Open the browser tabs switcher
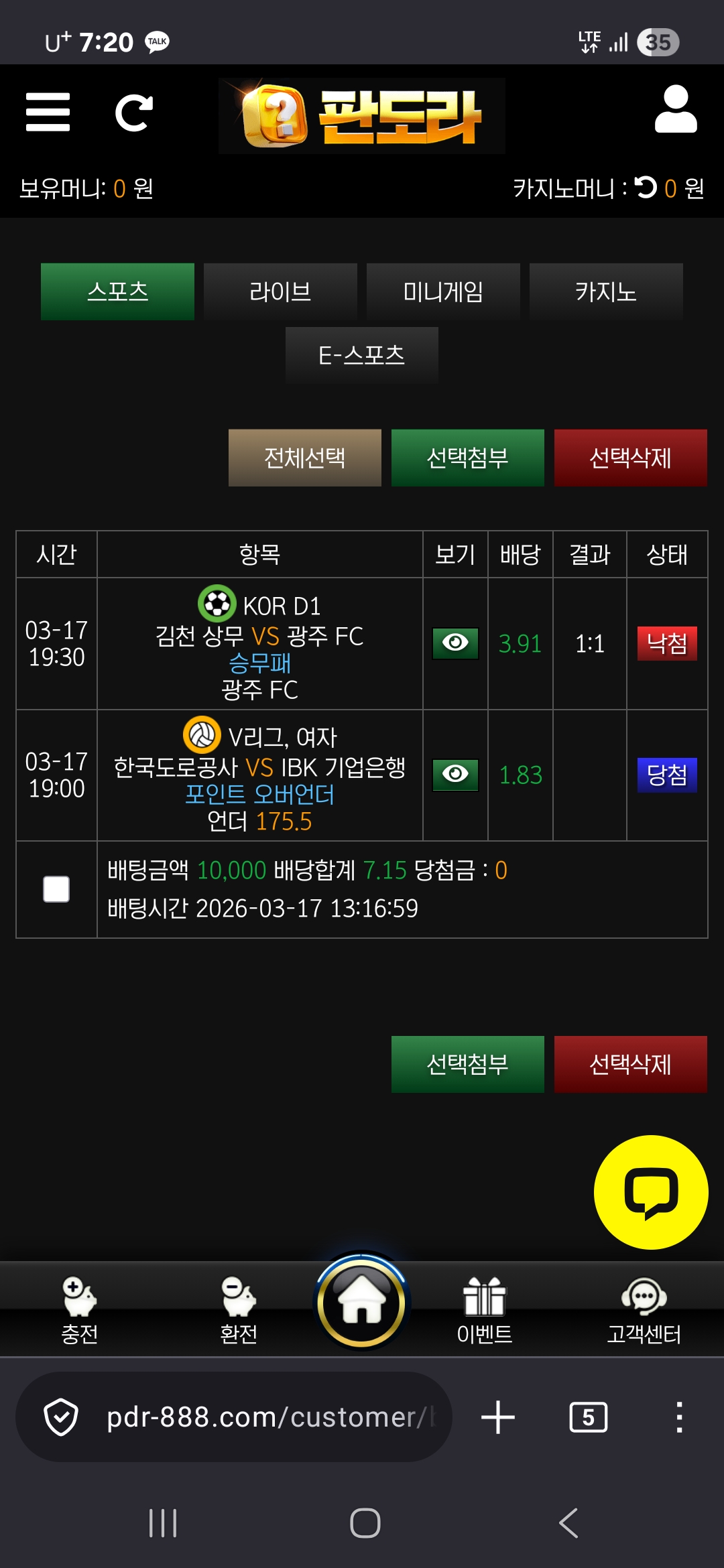This screenshot has height=1568, width=724. [588, 1417]
